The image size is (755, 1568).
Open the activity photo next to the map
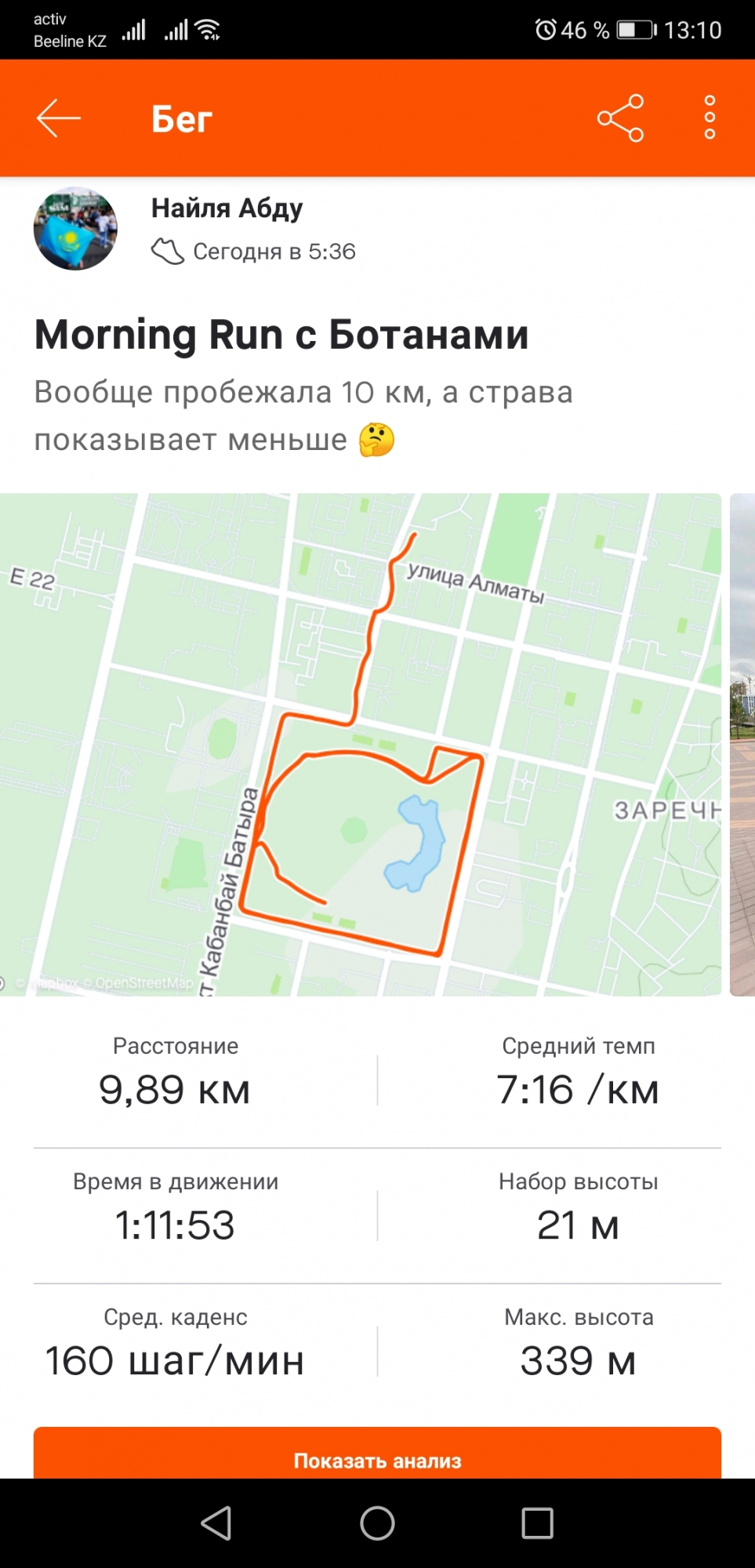coord(742,745)
